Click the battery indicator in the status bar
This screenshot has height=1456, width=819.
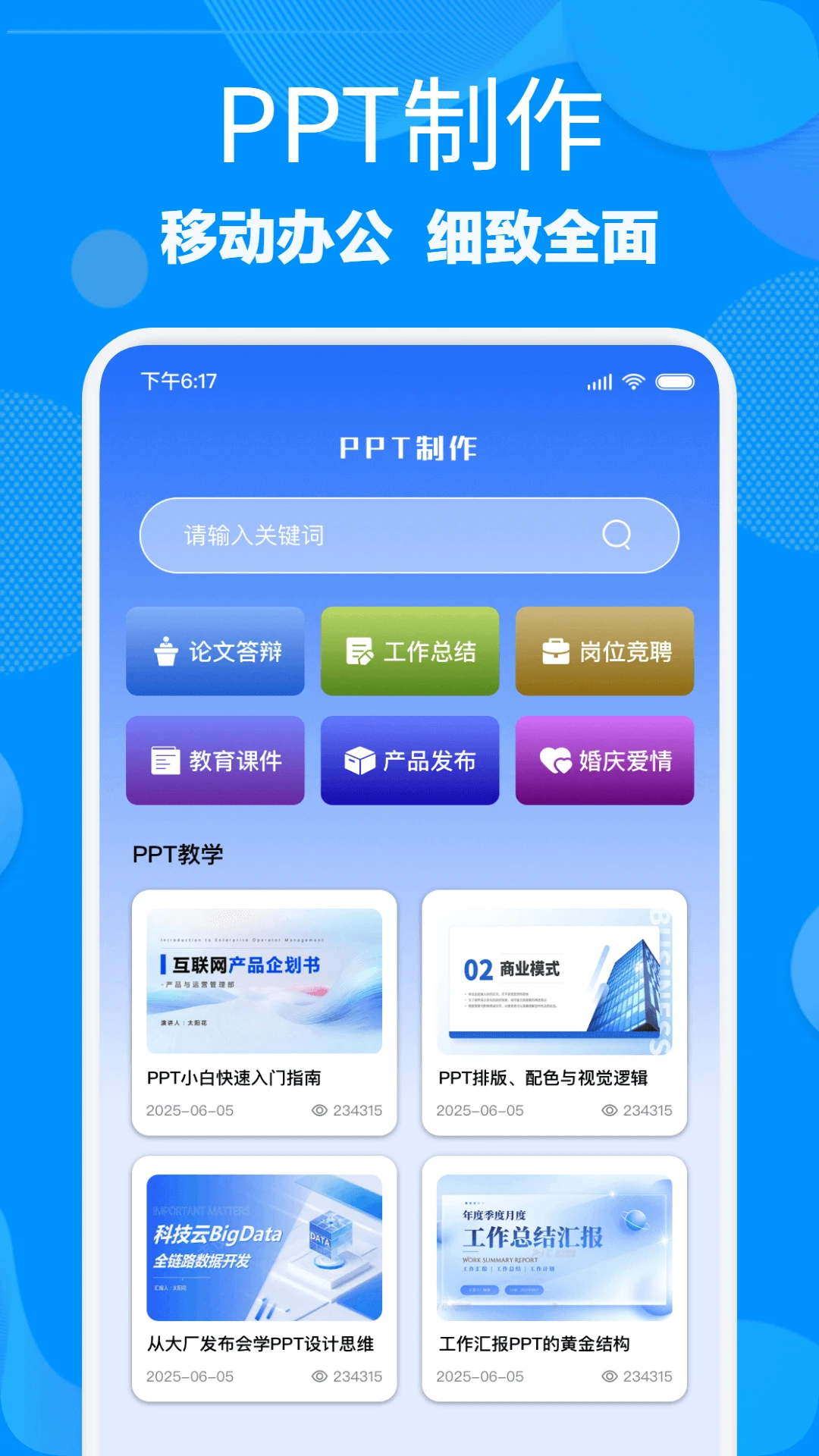click(x=675, y=383)
